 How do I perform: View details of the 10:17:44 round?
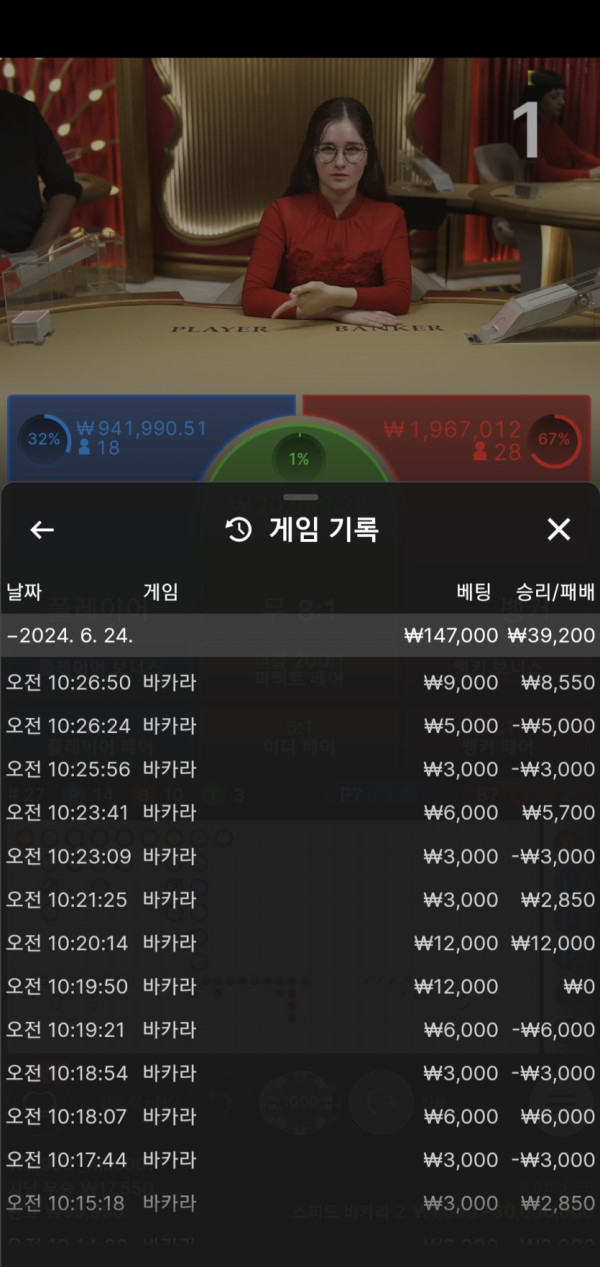[x=300, y=1160]
